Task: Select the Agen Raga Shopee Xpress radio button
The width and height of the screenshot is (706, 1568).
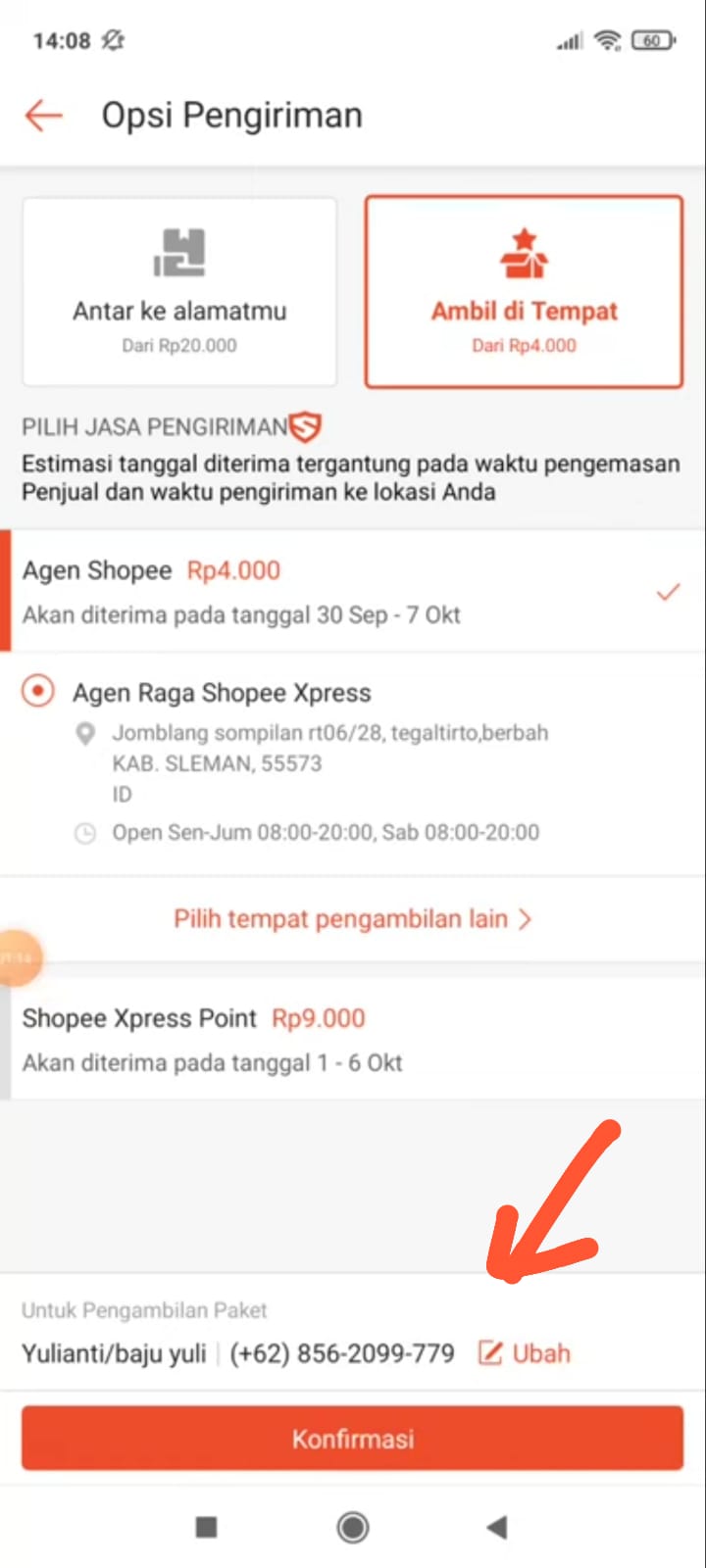Action: pos(37,691)
